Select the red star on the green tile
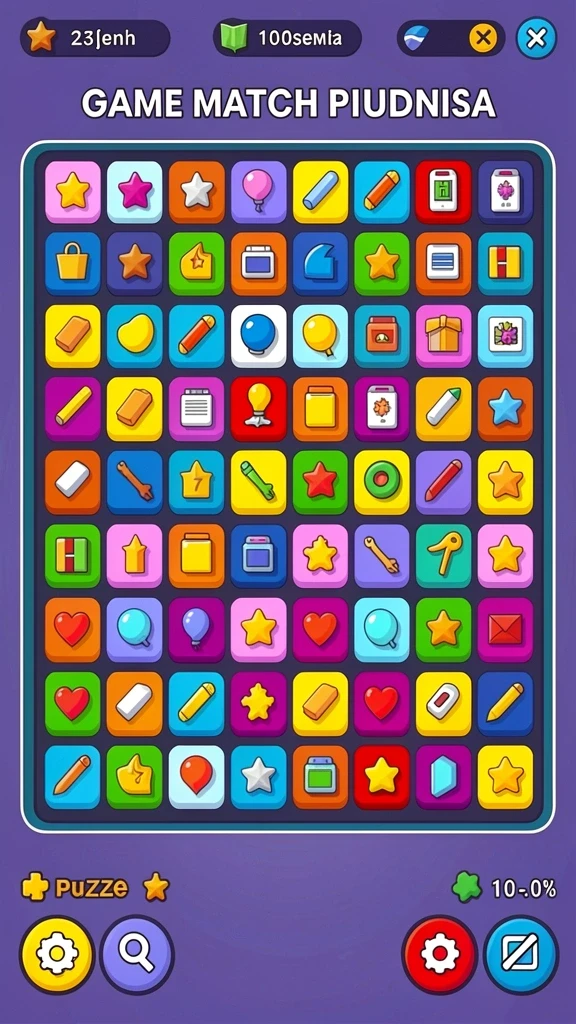Image resolution: width=576 pixels, height=1024 pixels. (x=320, y=481)
